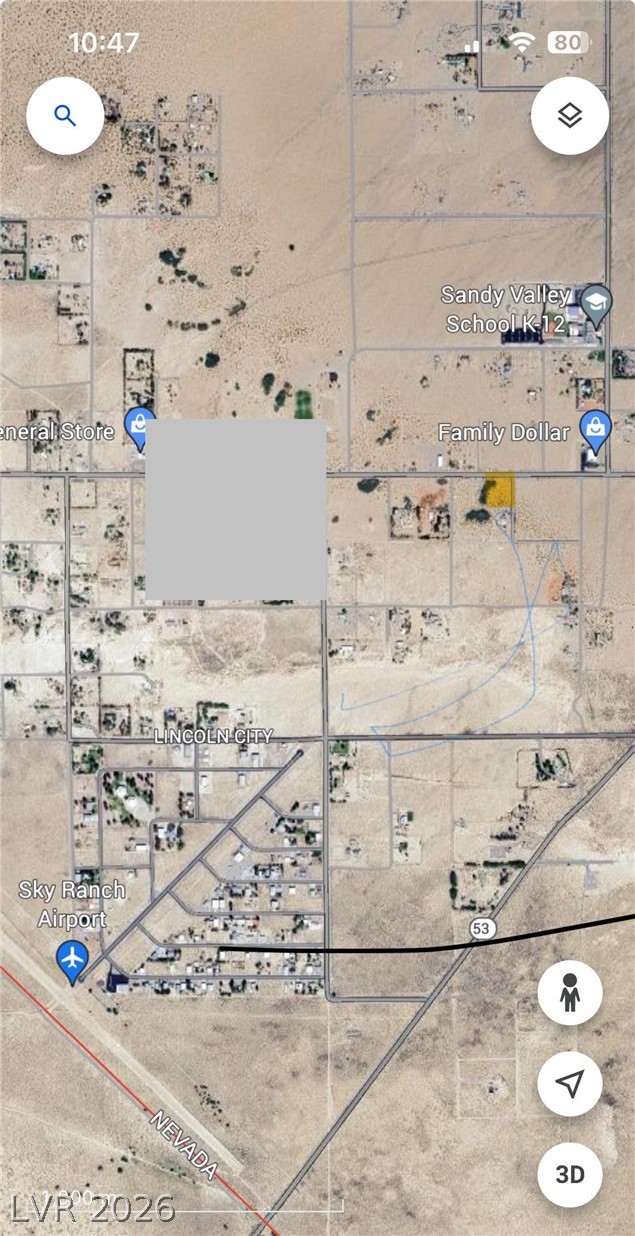Viewport: 635px width, 1236px height.
Task: Select the Sandy Valley School K-12 marker
Action: (597, 307)
